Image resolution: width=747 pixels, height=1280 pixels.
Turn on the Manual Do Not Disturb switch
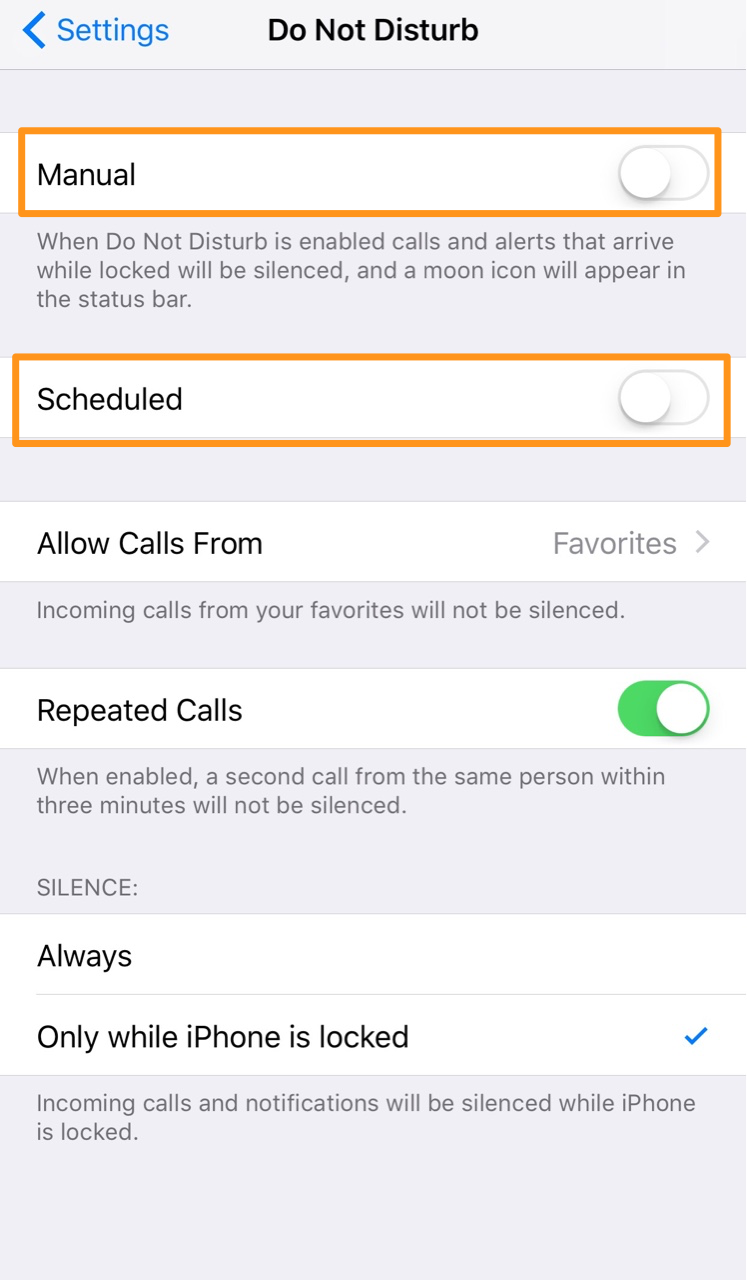(663, 174)
